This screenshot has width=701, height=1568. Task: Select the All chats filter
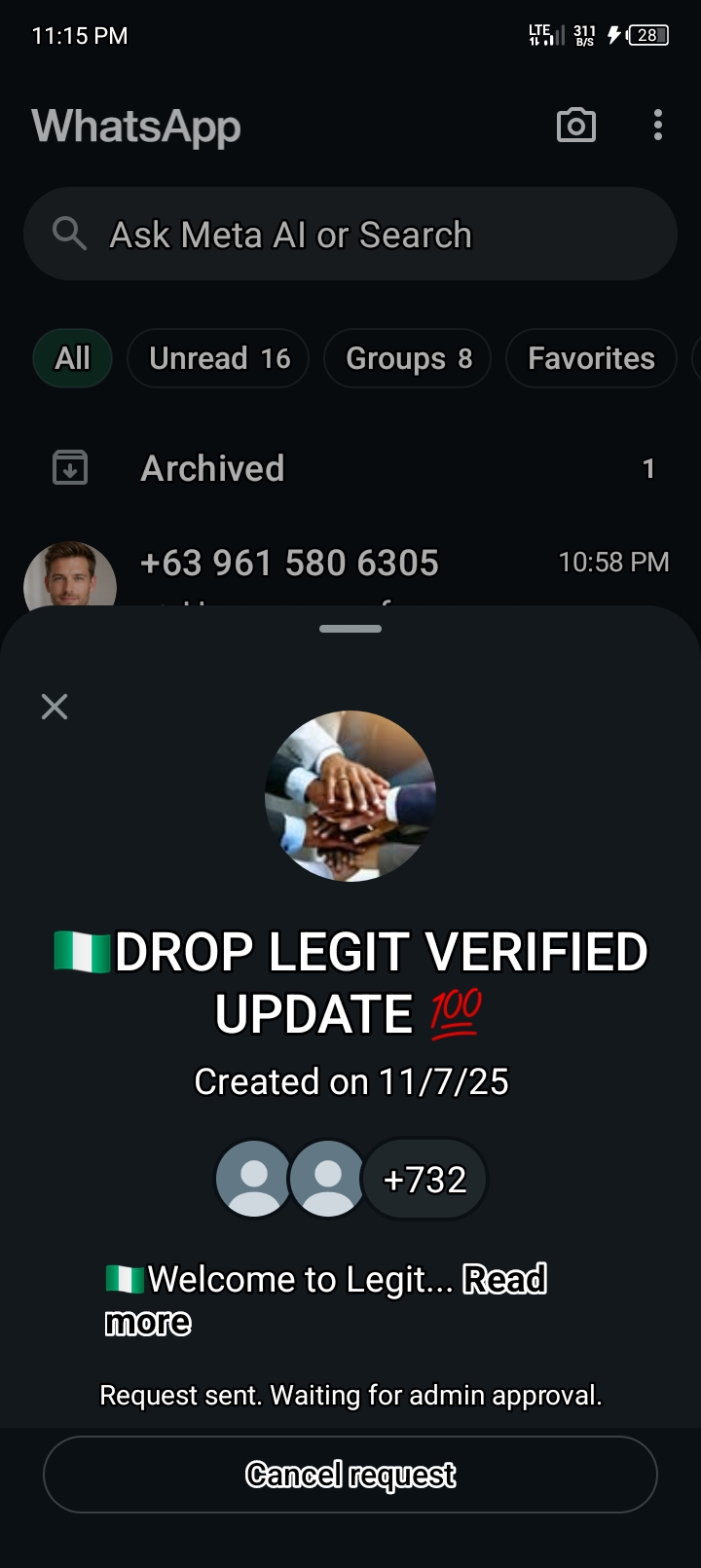tap(73, 358)
